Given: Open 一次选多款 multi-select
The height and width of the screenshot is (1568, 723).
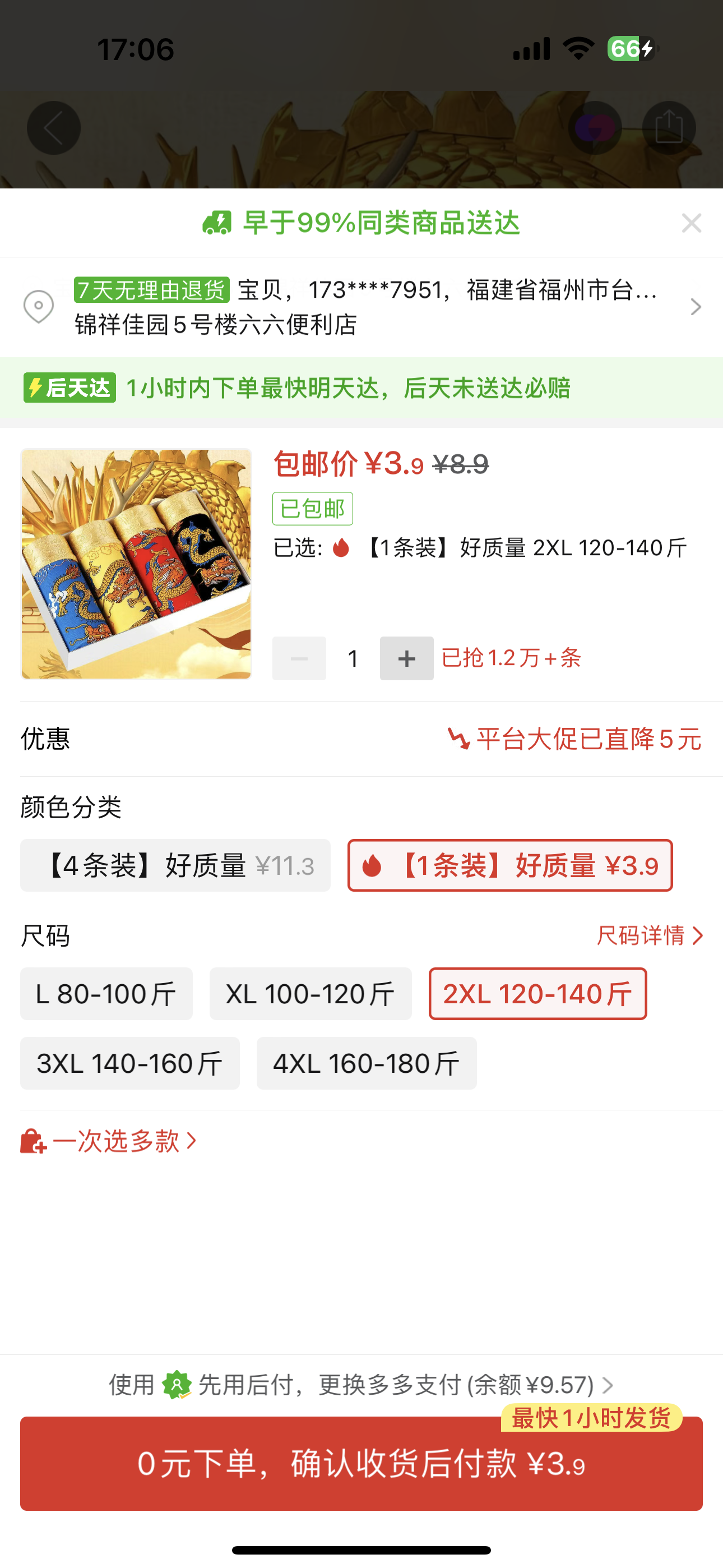Looking at the screenshot, I should pos(109,1141).
